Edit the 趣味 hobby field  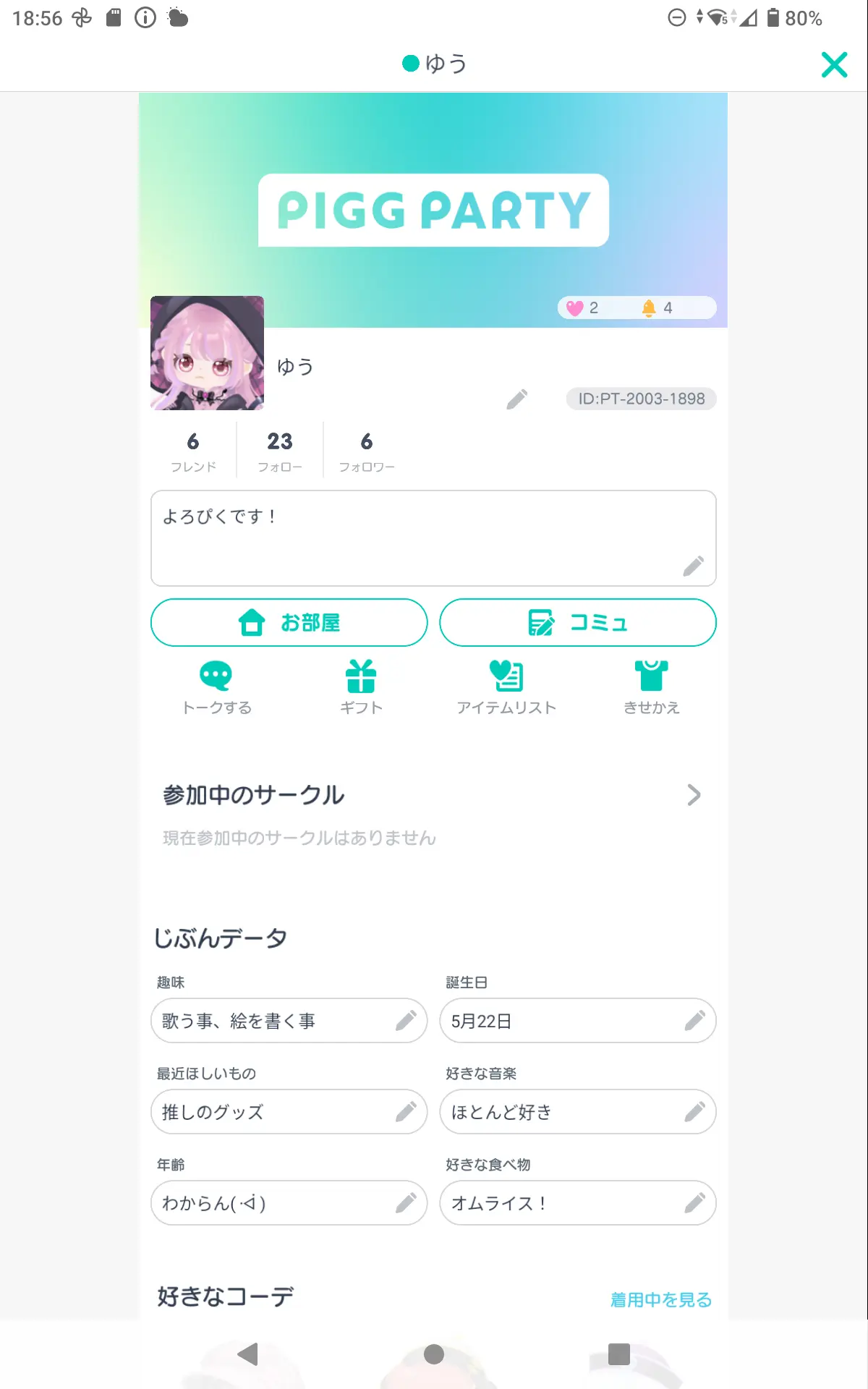[289, 1021]
